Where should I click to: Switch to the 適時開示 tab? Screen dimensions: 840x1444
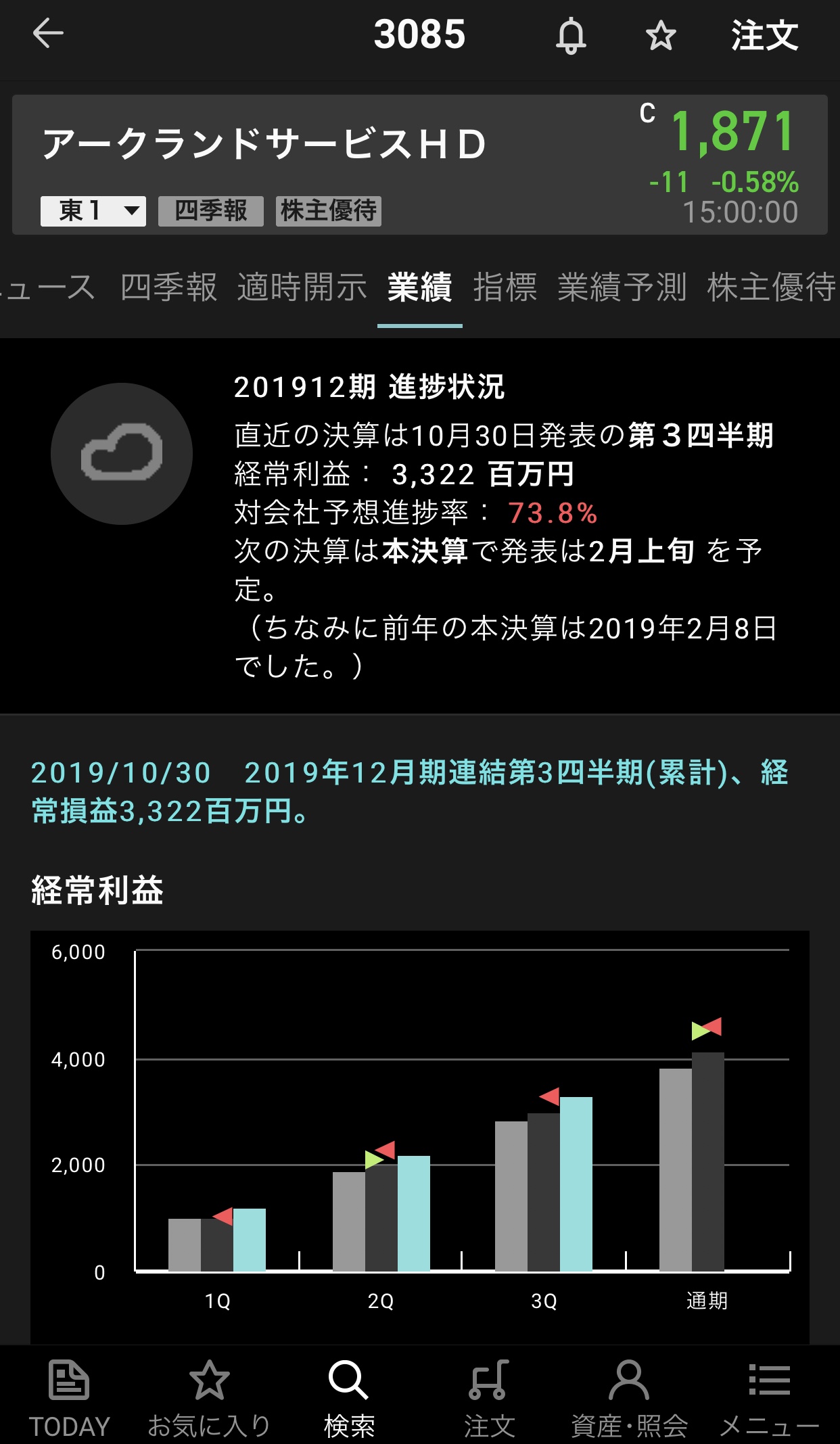pyautogui.click(x=302, y=287)
